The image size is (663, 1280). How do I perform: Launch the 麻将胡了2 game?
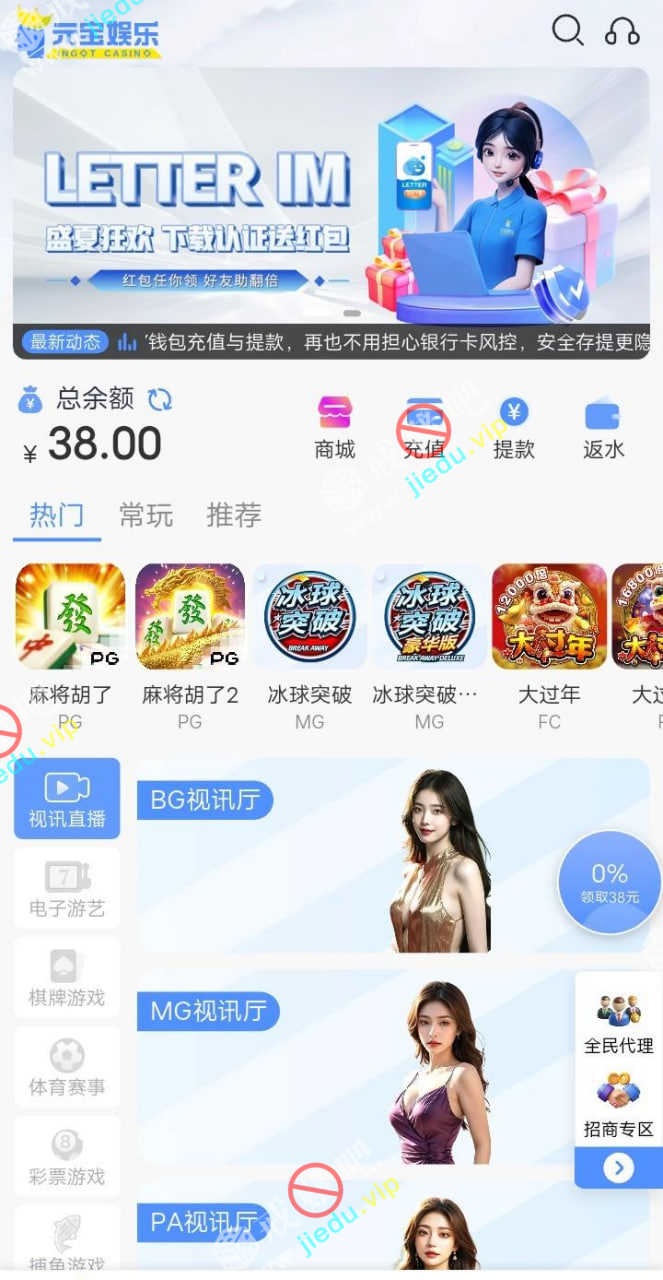click(190, 616)
